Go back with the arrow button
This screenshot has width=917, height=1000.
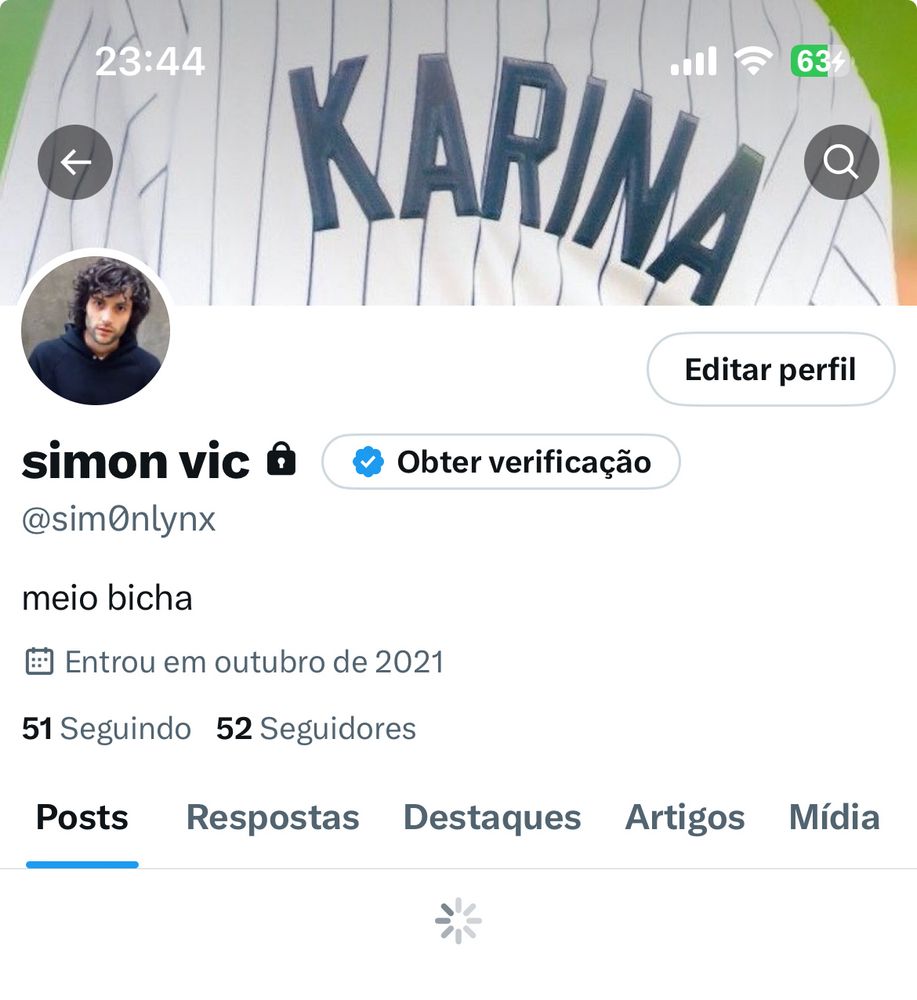click(x=75, y=162)
